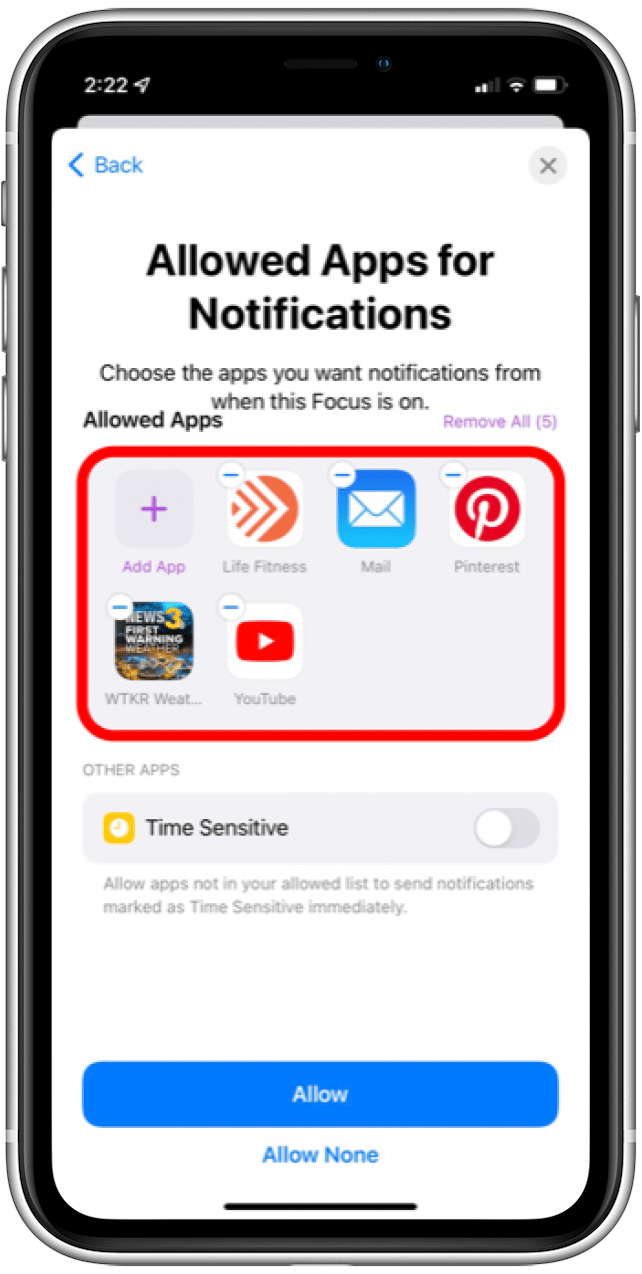Tap Remove All (5) link
The height and width of the screenshot is (1274, 642).
pyautogui.click(x=500, y=422)
